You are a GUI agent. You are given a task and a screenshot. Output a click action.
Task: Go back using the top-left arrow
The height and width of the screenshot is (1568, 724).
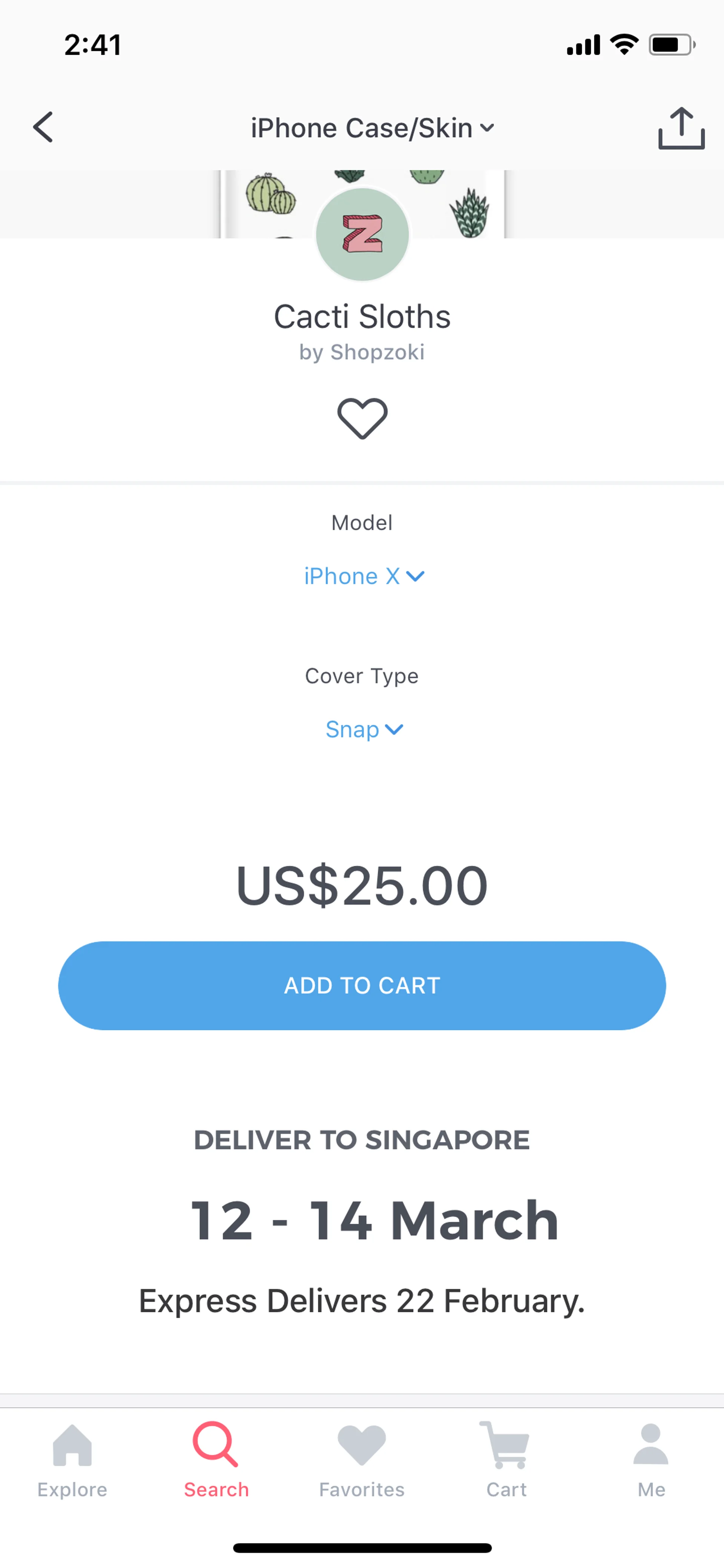(43, 127)
